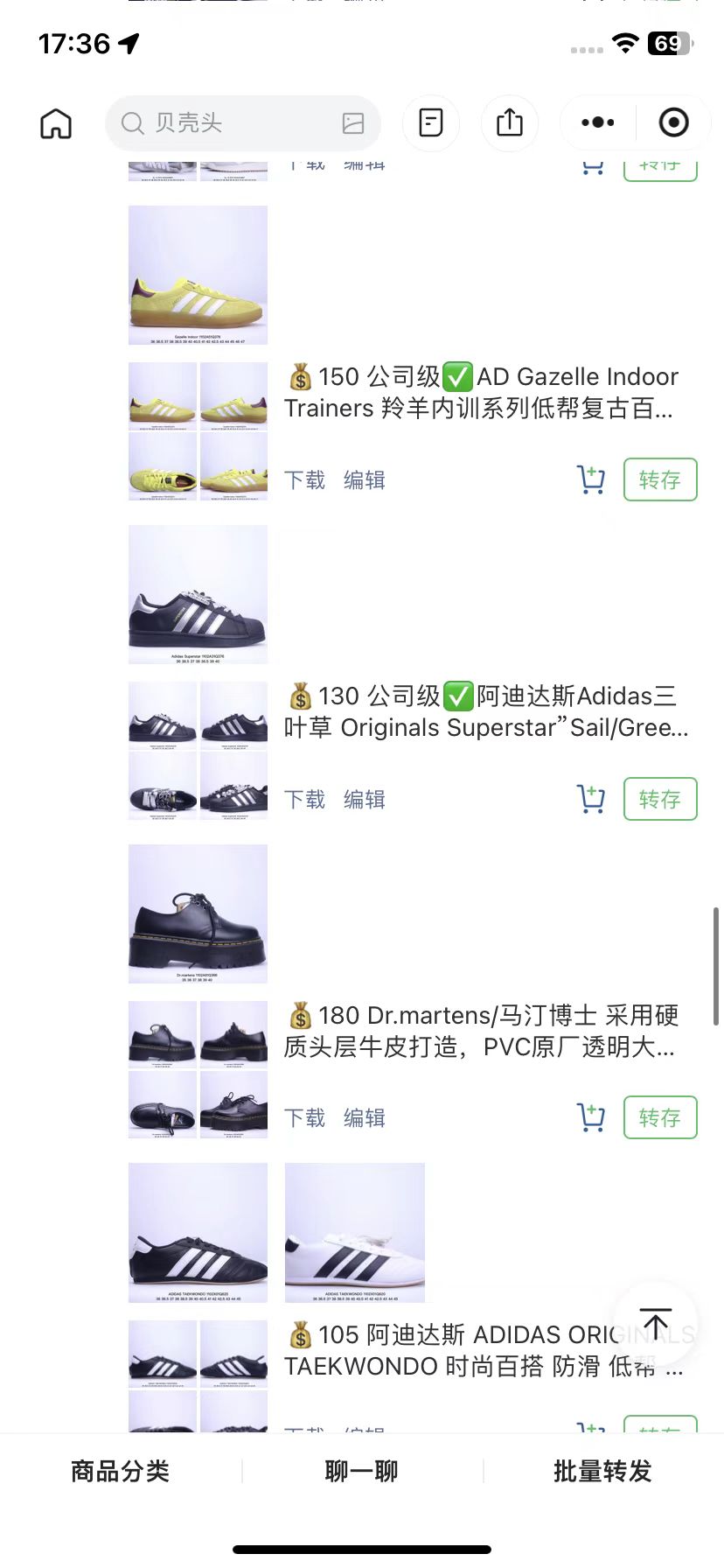The height and width of the screenshot is (1568, 724).
Task: Open the three-dot more menu
Action: tap(598, 122)
